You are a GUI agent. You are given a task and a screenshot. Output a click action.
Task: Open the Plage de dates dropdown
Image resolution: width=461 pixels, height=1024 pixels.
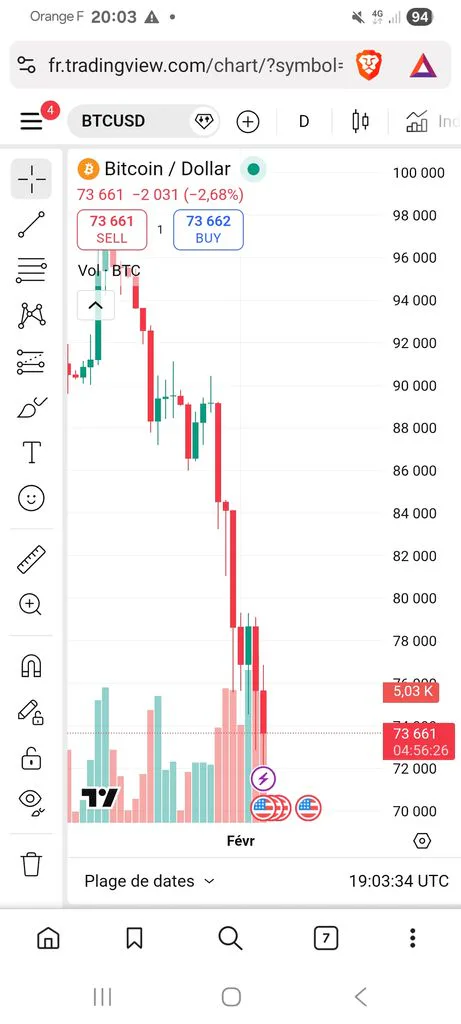(149, 881)
